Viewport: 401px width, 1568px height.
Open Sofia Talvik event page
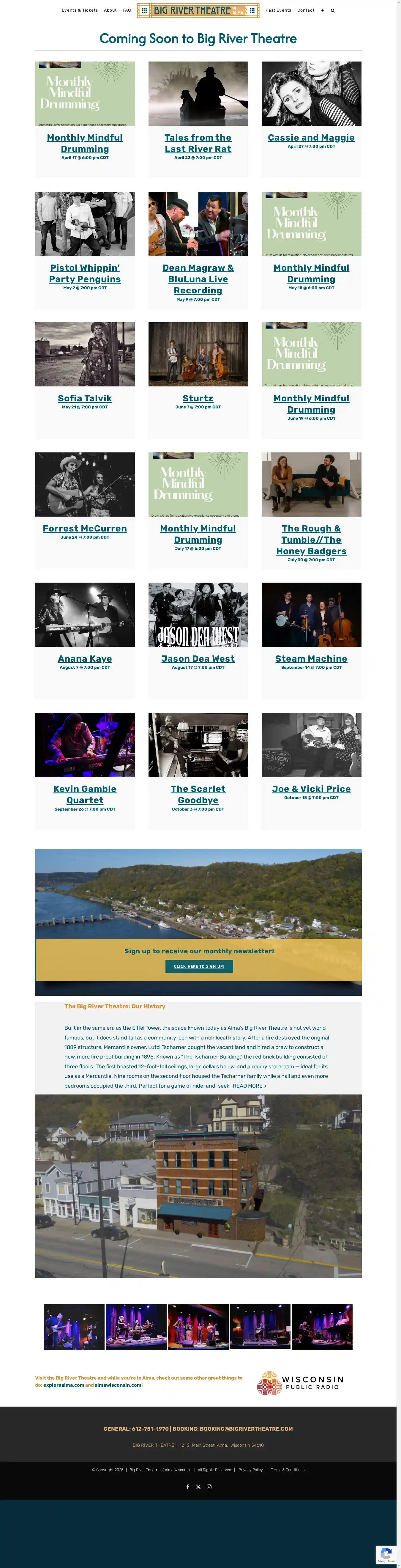(x=85, y=398)
